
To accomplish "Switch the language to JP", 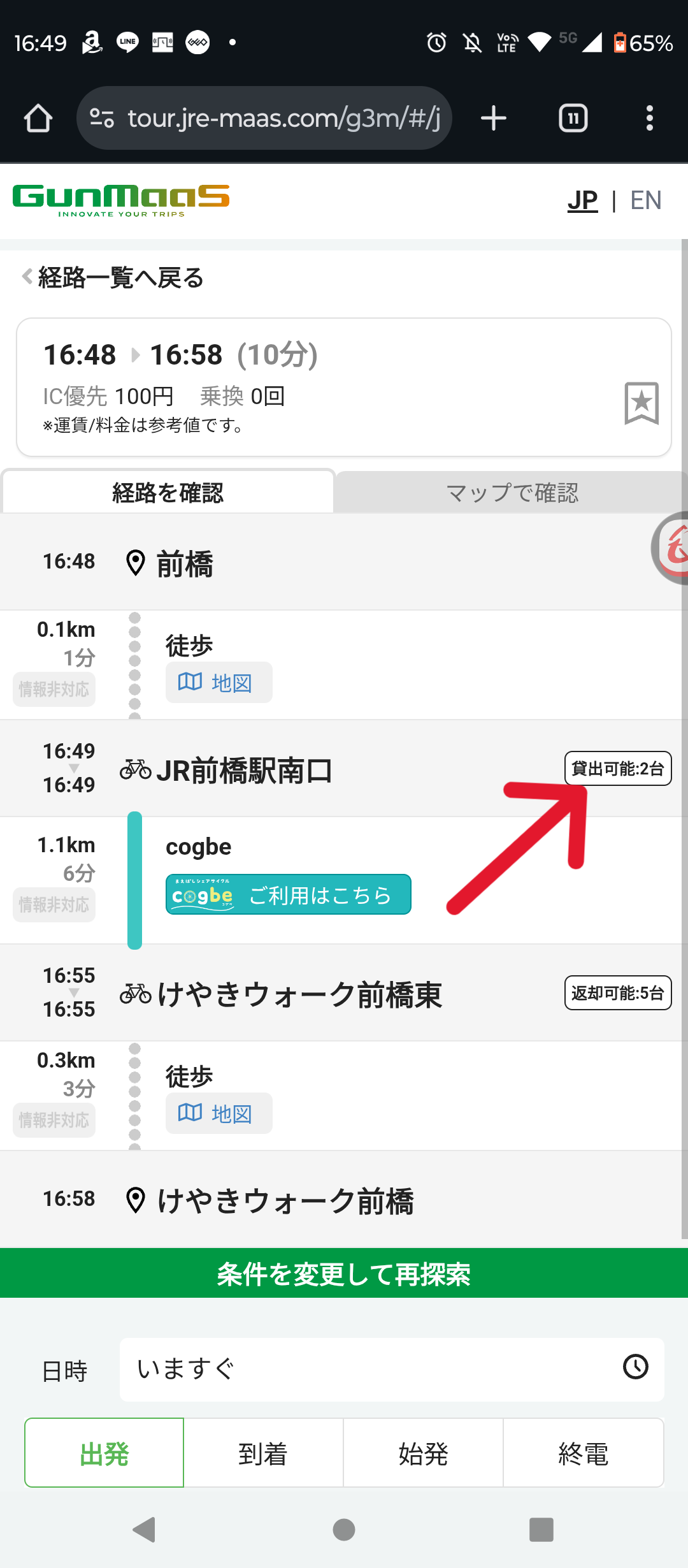I will 582,200.
